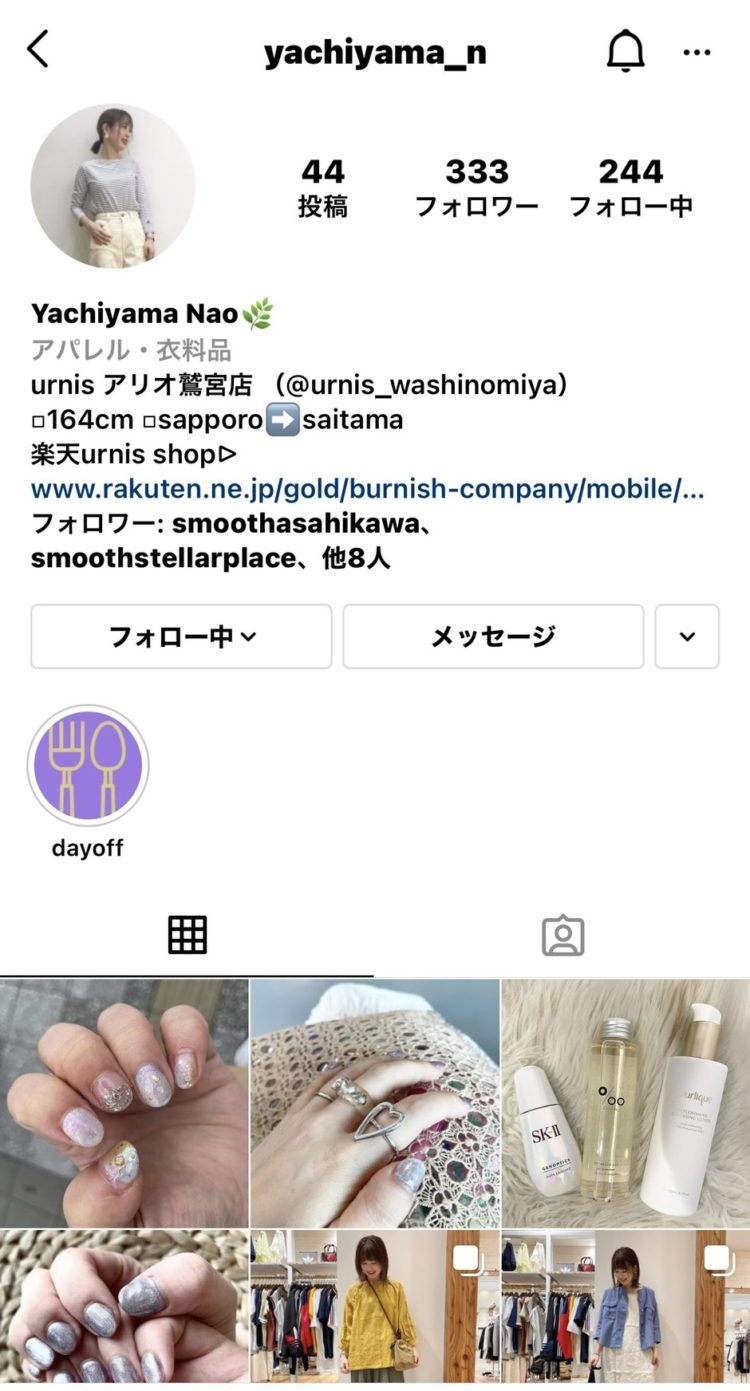Open the pastel glitter nails post
This screenshot has width=750, height=1391.
[124, 1103]
